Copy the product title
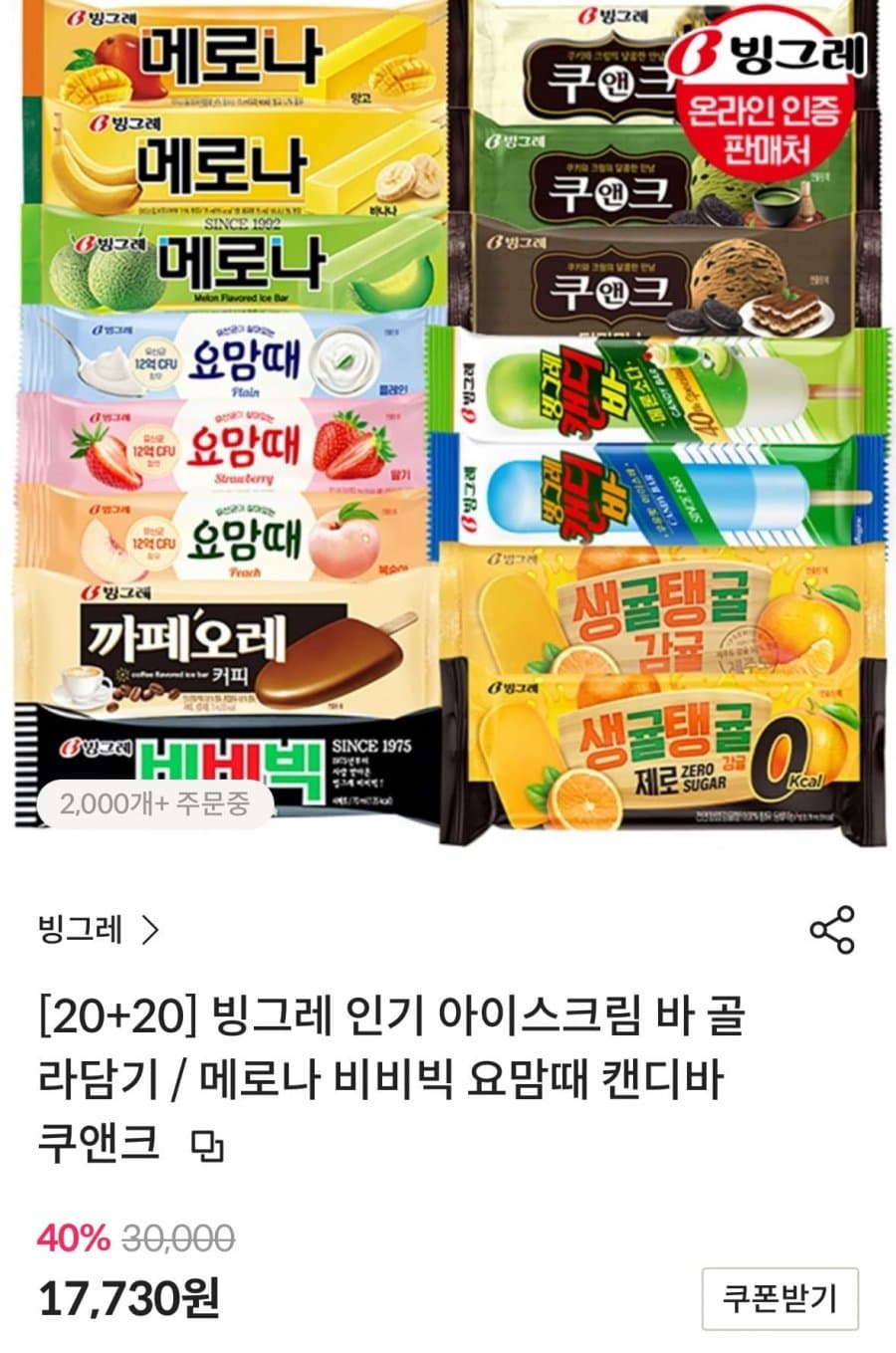 [x=208, y=1147]
